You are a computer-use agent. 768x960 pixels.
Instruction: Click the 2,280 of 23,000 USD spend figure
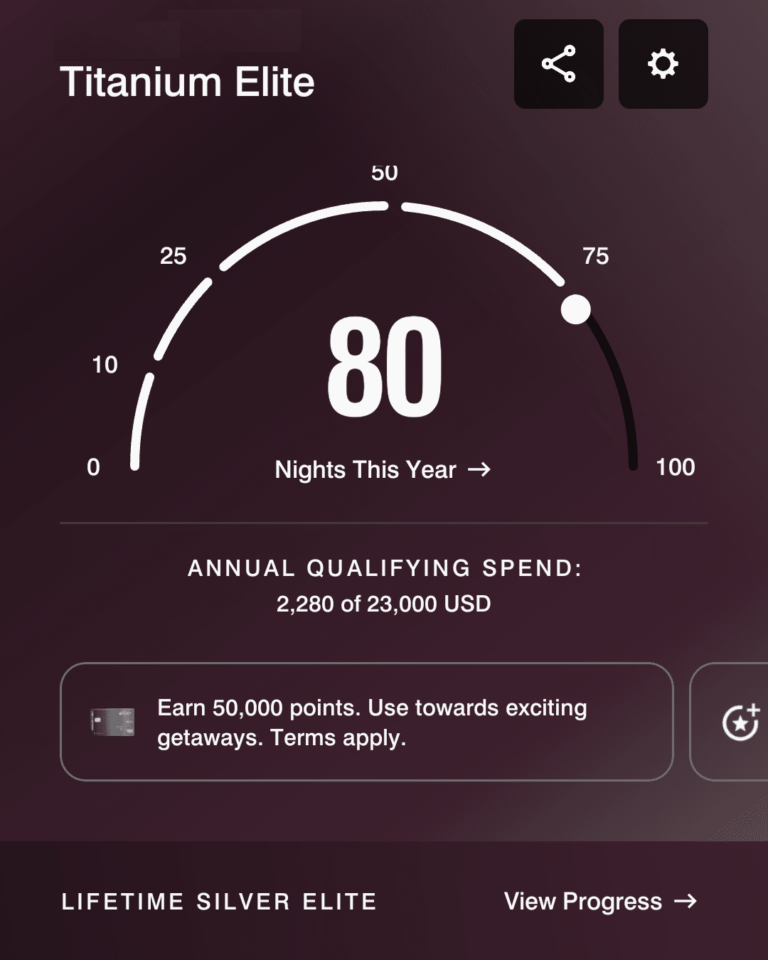383,604
